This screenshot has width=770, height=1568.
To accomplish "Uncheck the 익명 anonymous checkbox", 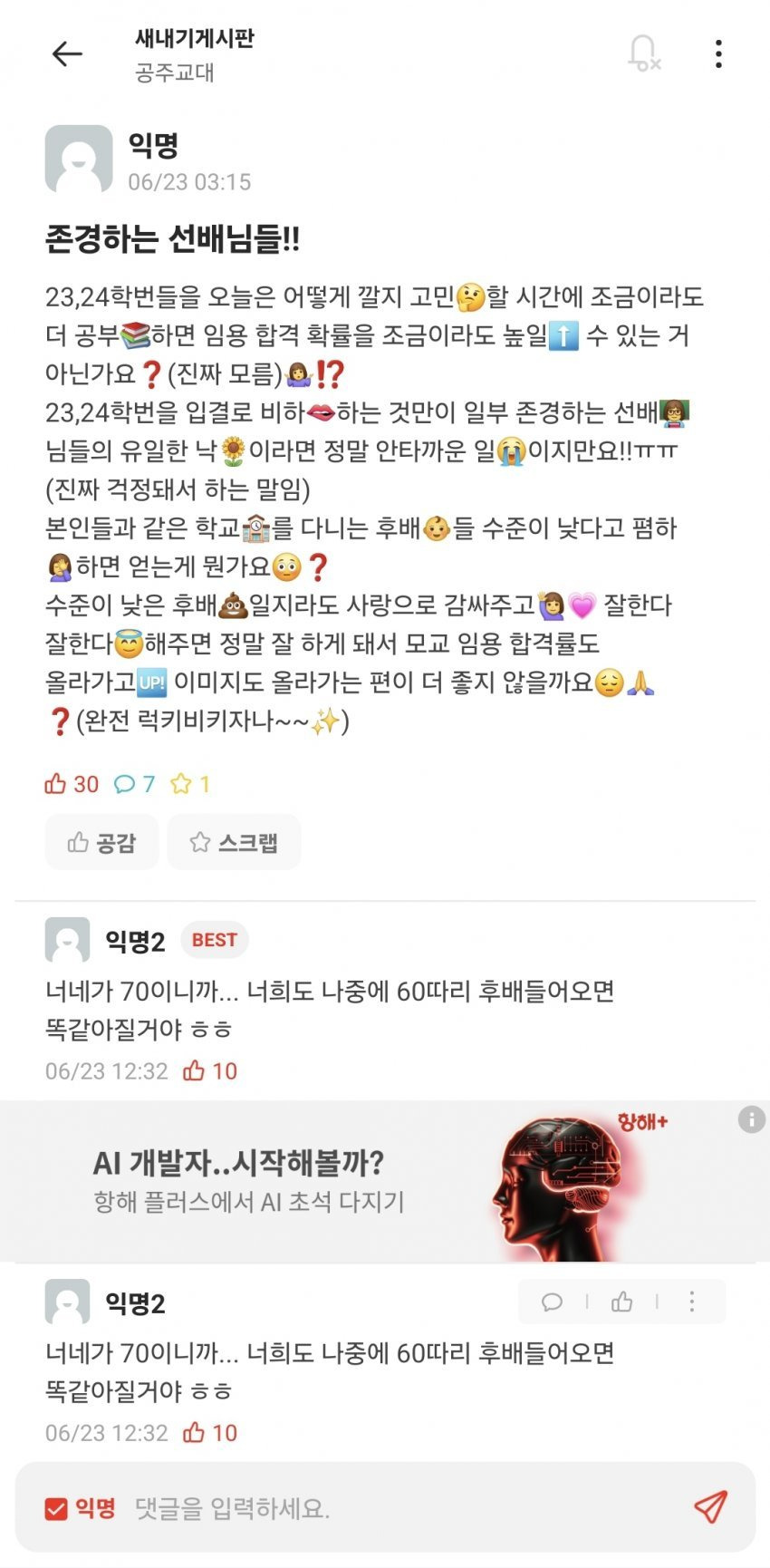I will coord(56,1508).
